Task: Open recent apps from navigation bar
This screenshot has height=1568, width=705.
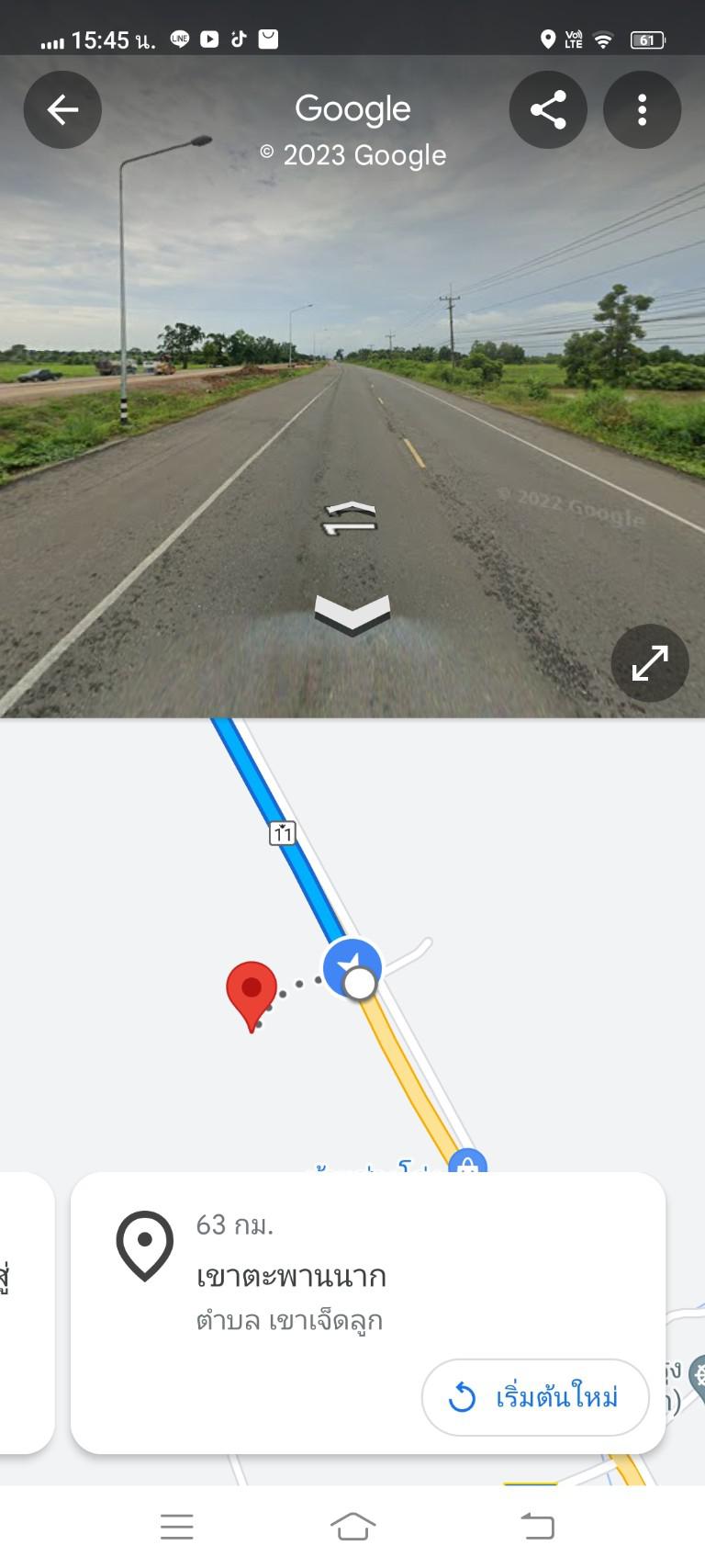Action: tap(176, 1527)
